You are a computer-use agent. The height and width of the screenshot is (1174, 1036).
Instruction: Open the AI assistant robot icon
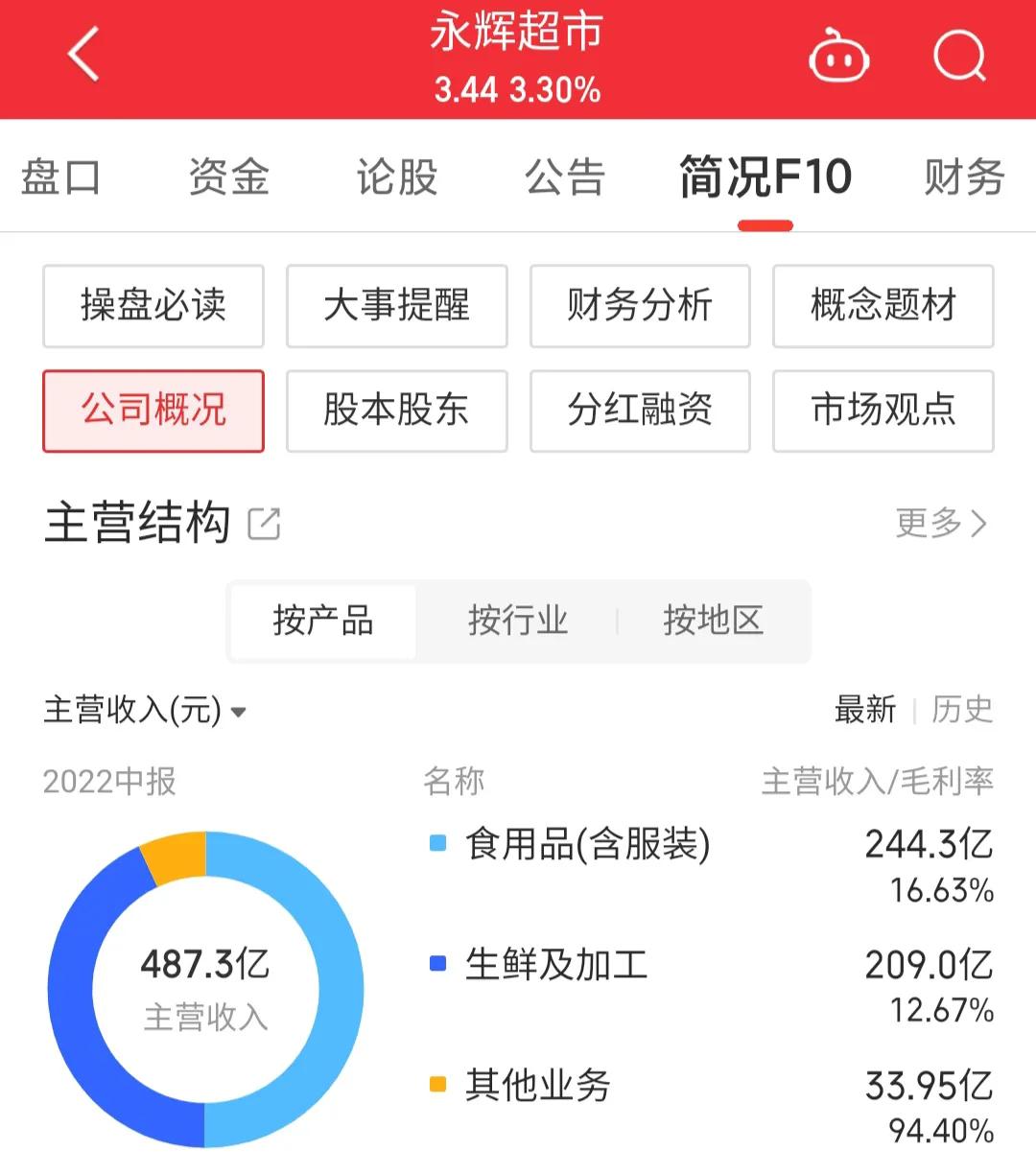[x=838, y=56]
